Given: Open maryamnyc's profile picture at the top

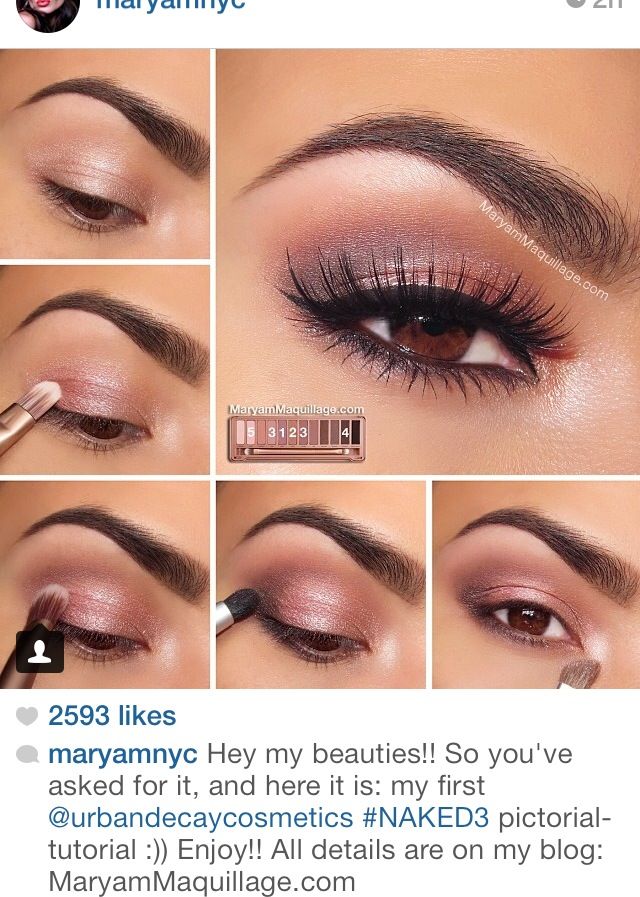Looking at the screenshot, I should (47, 12).
